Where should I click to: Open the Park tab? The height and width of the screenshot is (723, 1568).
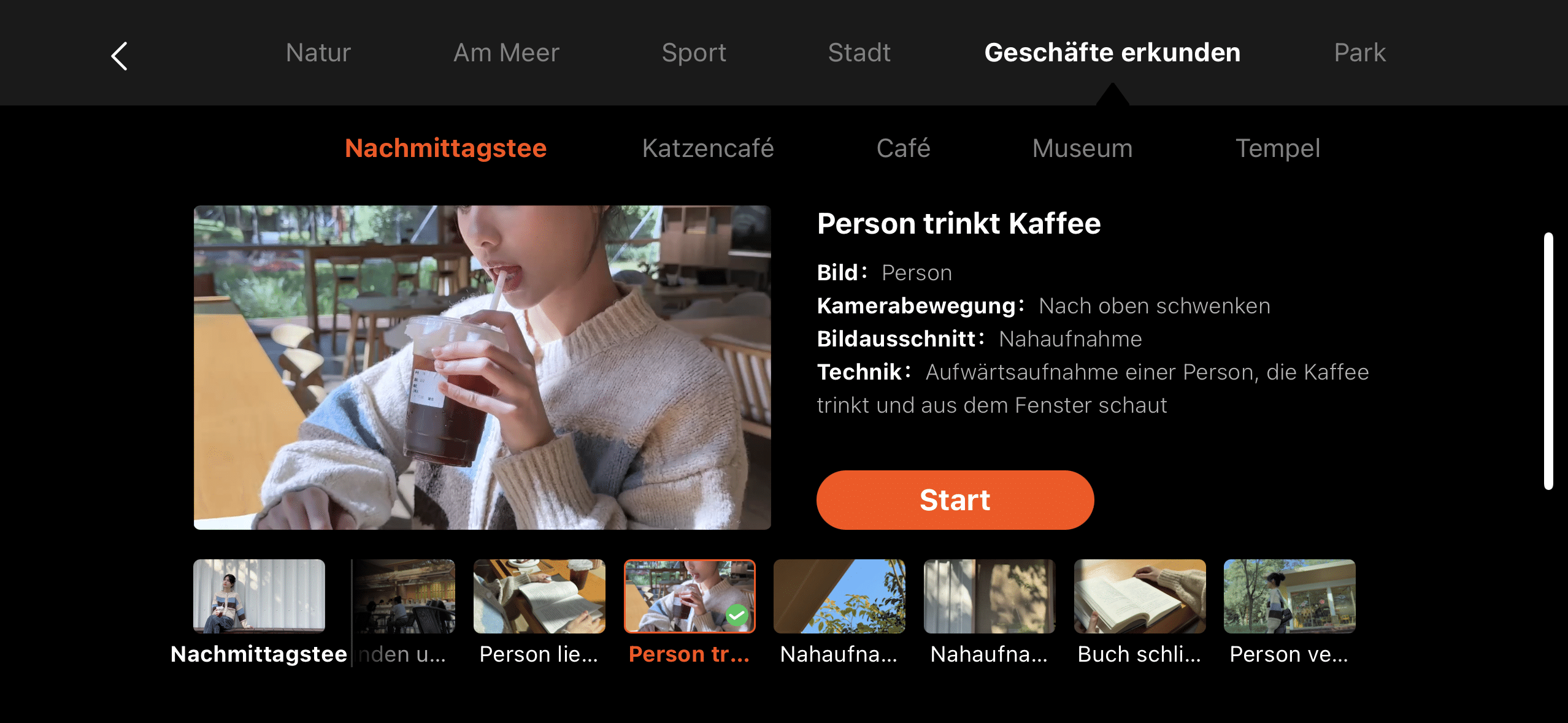point(1359,53)
